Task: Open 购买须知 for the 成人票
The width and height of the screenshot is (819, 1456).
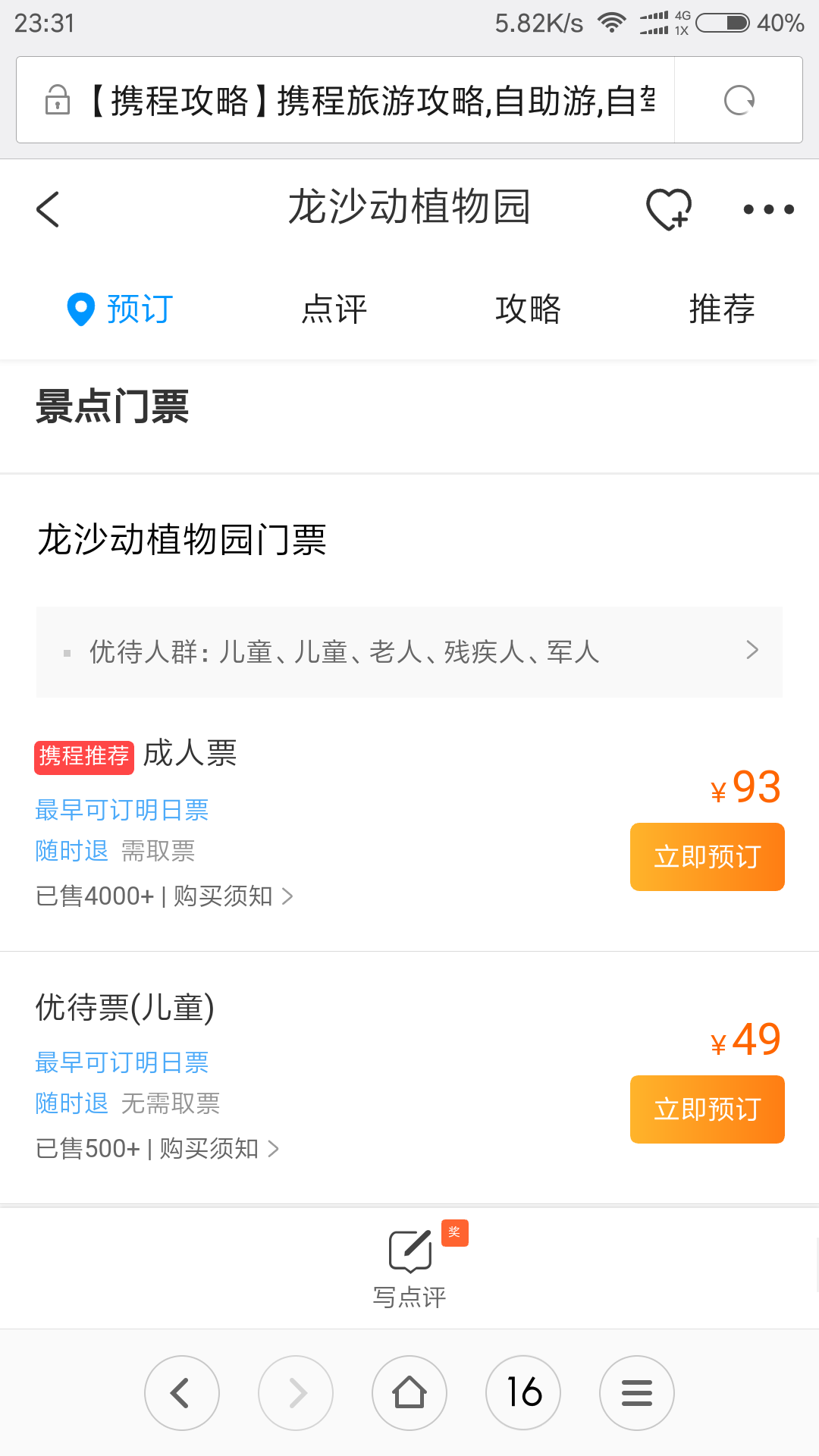Action: 234,896
